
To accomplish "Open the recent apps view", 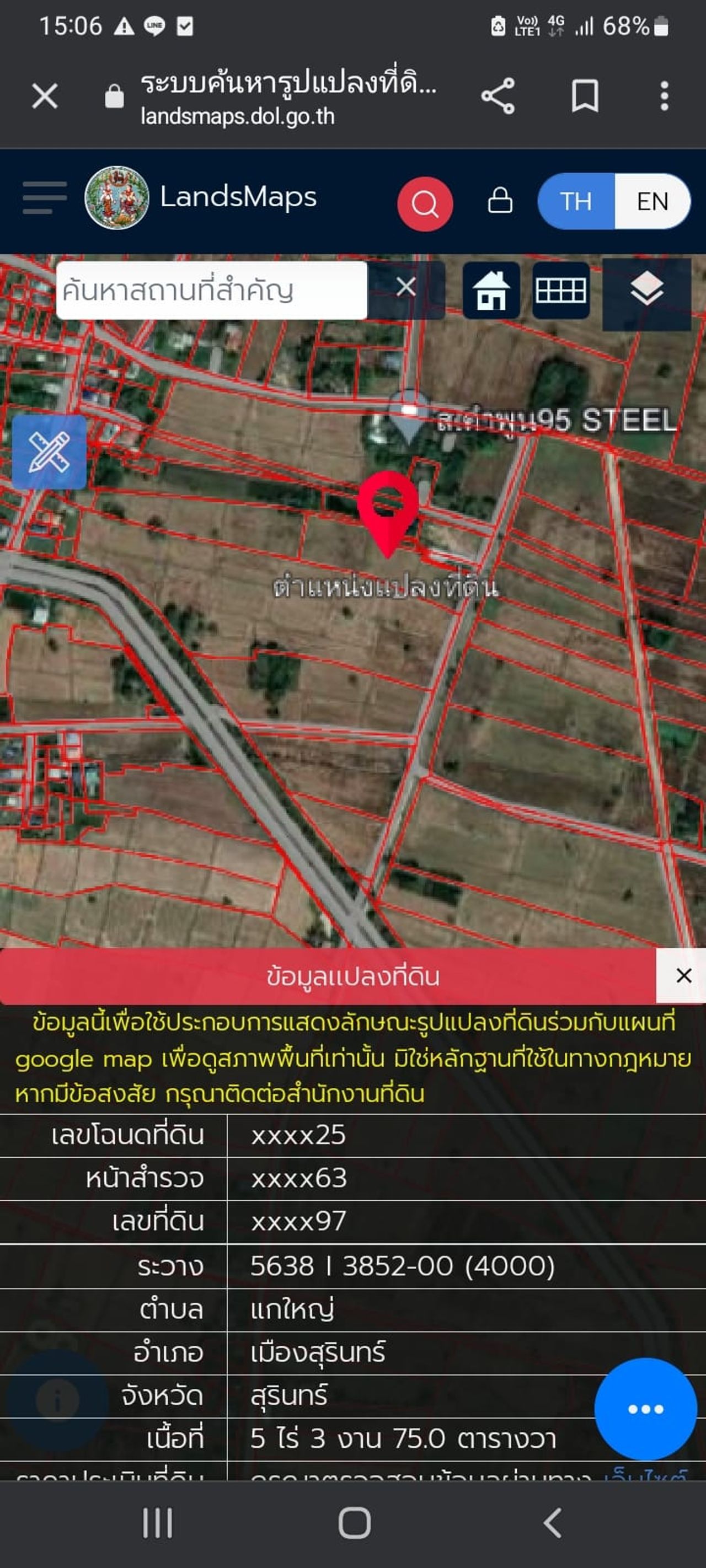I will point(157,1522).
